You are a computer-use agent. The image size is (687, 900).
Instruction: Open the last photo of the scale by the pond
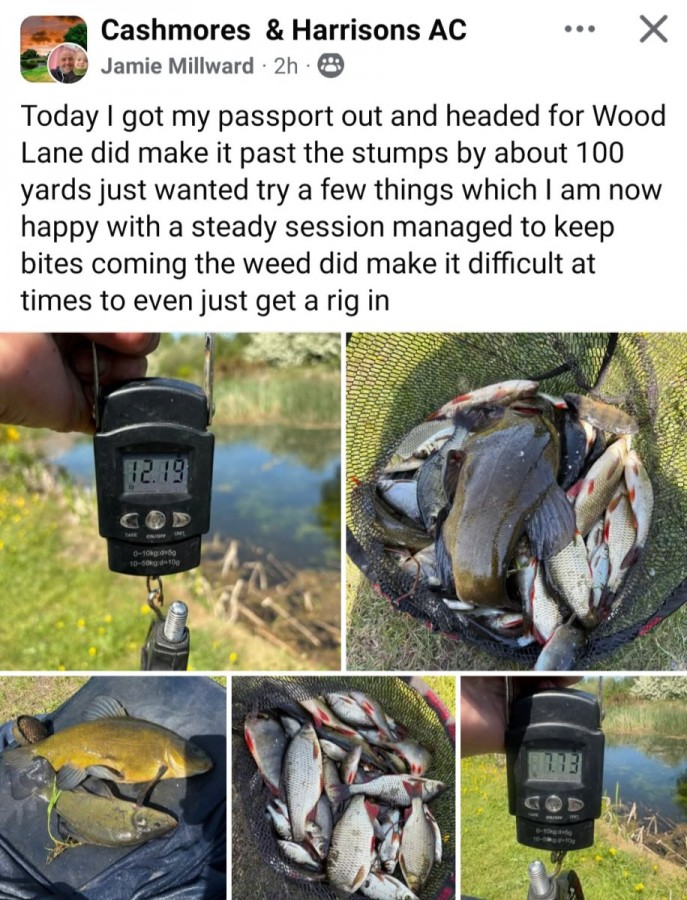tap(573, 787)
